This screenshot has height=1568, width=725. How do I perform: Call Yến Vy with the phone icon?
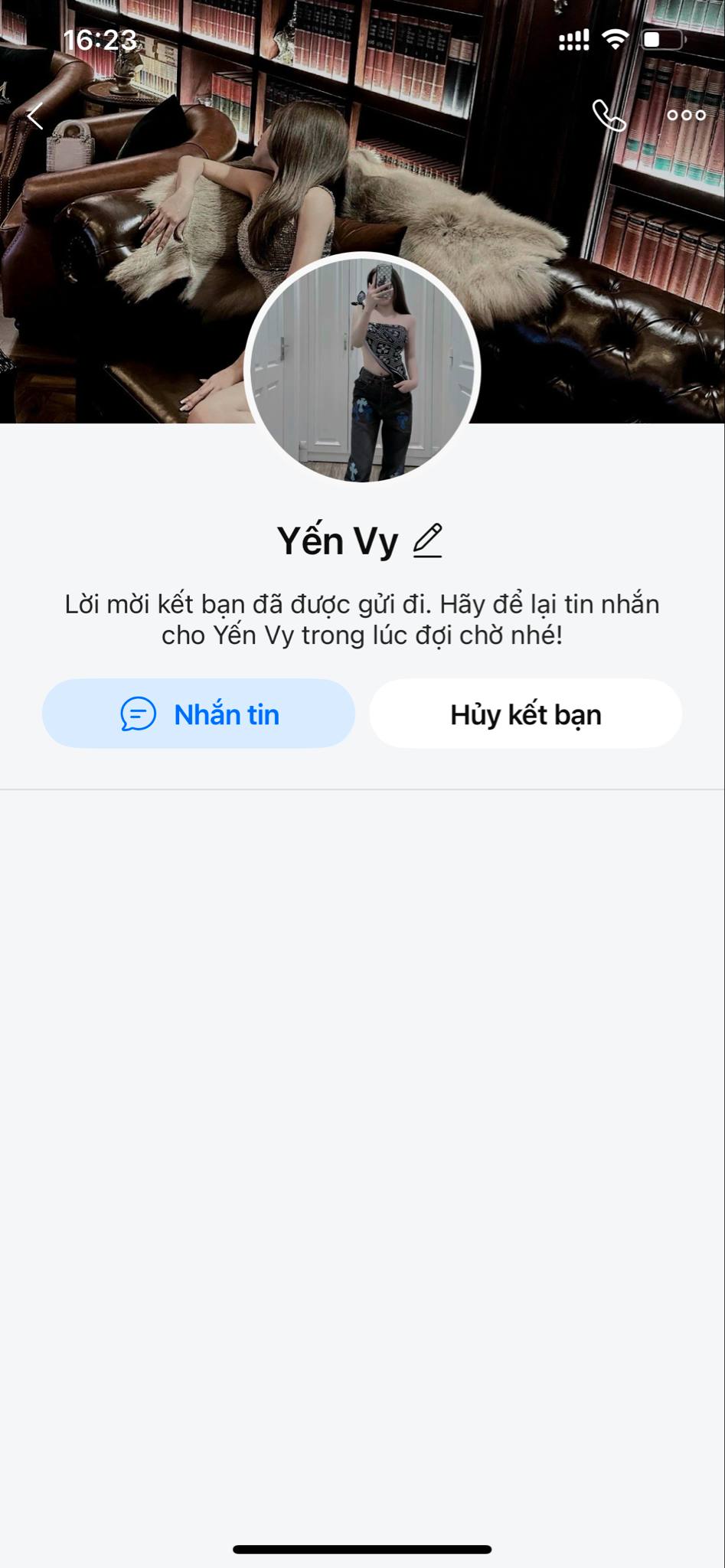click(609, 116)
